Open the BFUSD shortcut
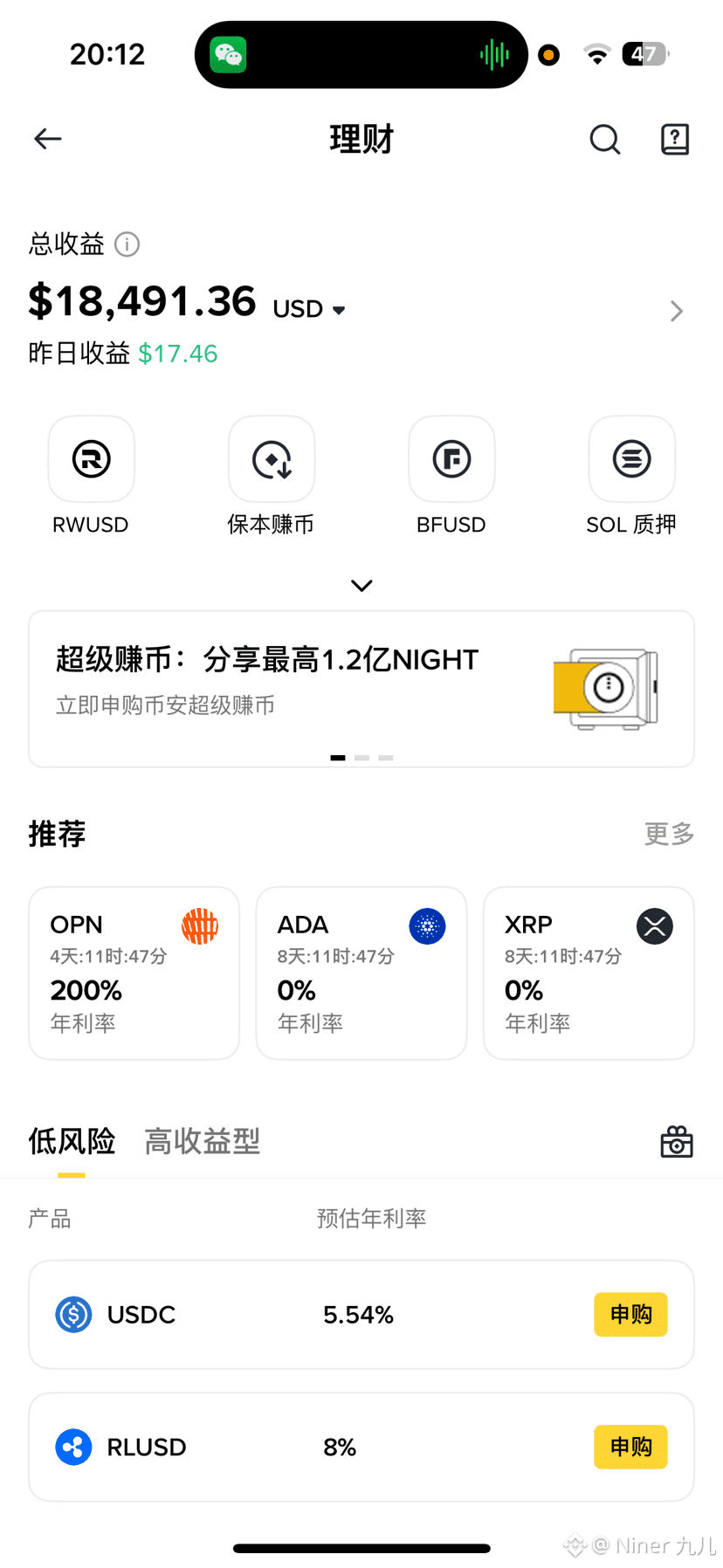Viewport: 723px width, 1568px height. pyautogui.click(x=451, y=459)
